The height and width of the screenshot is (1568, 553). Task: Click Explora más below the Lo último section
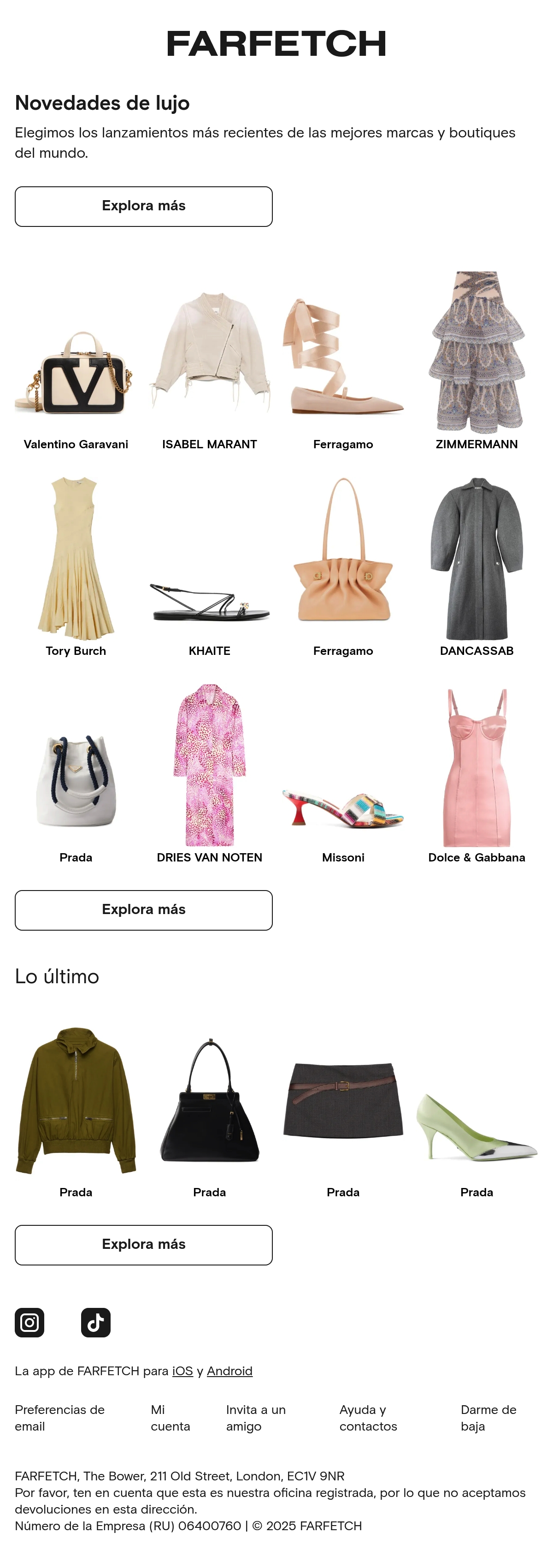144,1245
